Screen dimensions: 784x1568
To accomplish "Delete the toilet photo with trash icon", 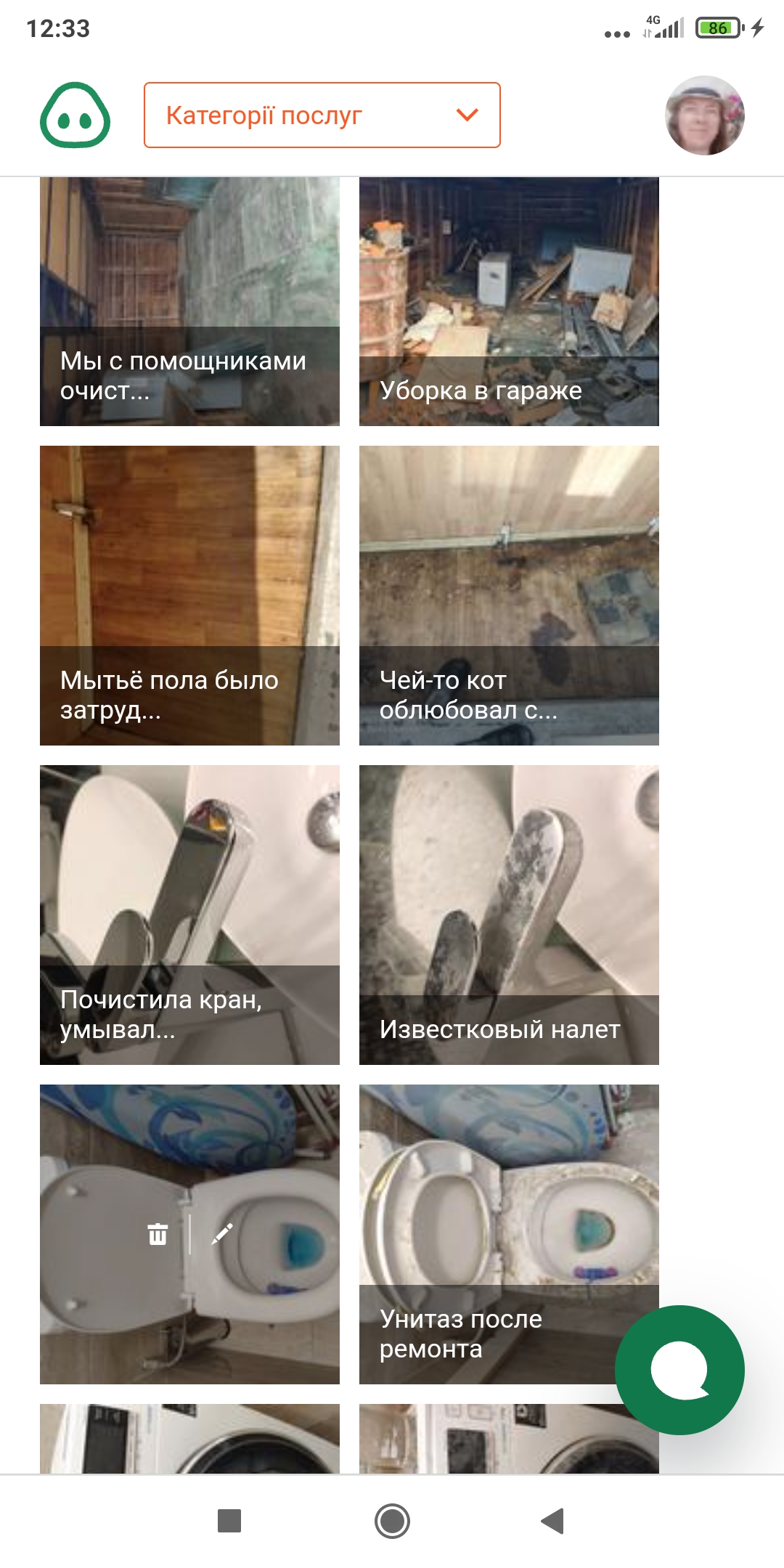I will (158, 1234).
